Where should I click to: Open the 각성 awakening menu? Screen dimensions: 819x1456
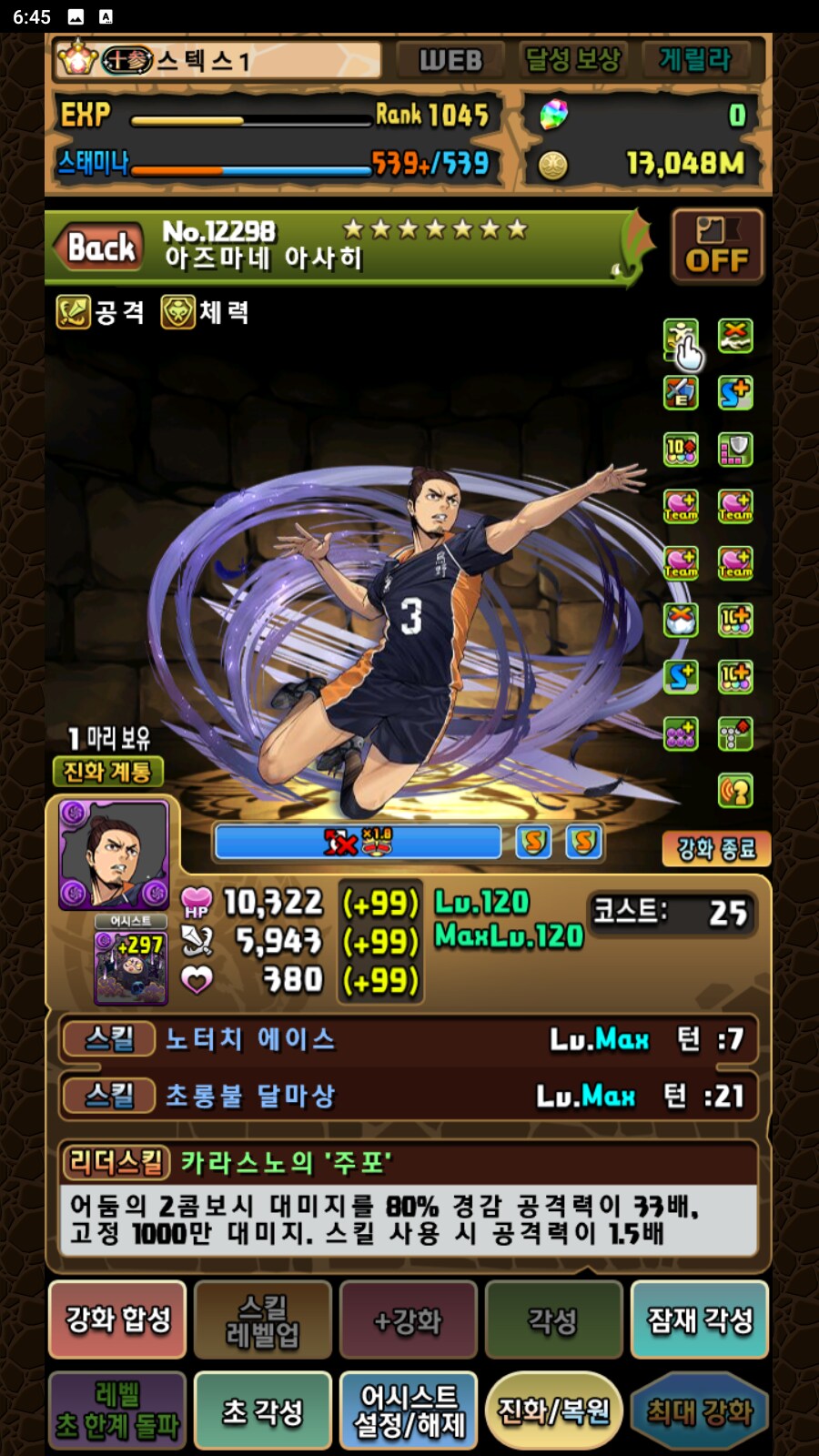[x=553, y=1319]
